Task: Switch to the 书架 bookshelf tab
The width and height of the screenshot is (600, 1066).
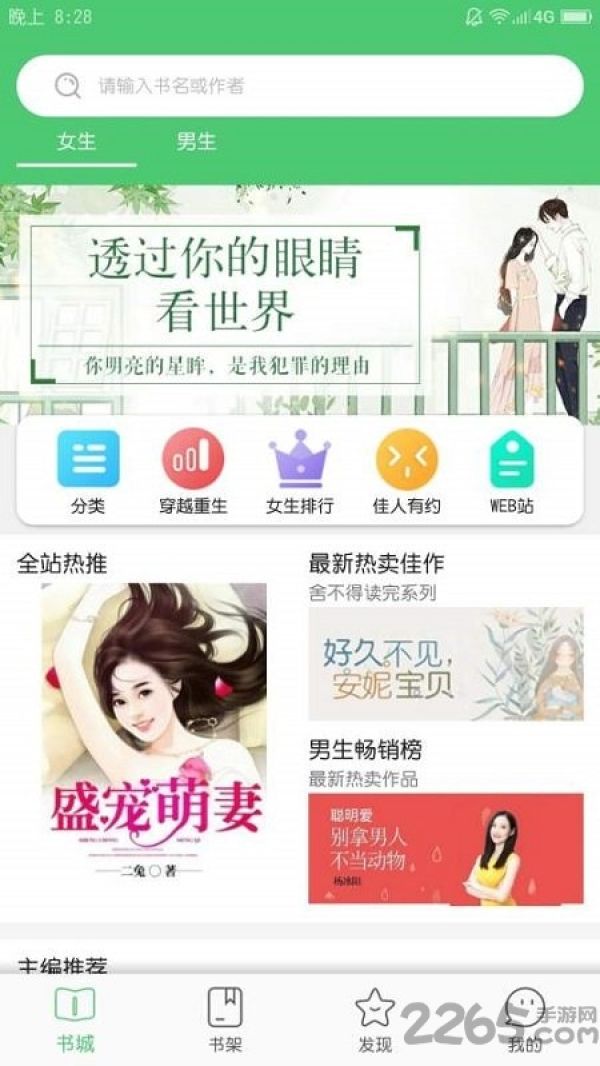Action: [x=225, y=1020]
